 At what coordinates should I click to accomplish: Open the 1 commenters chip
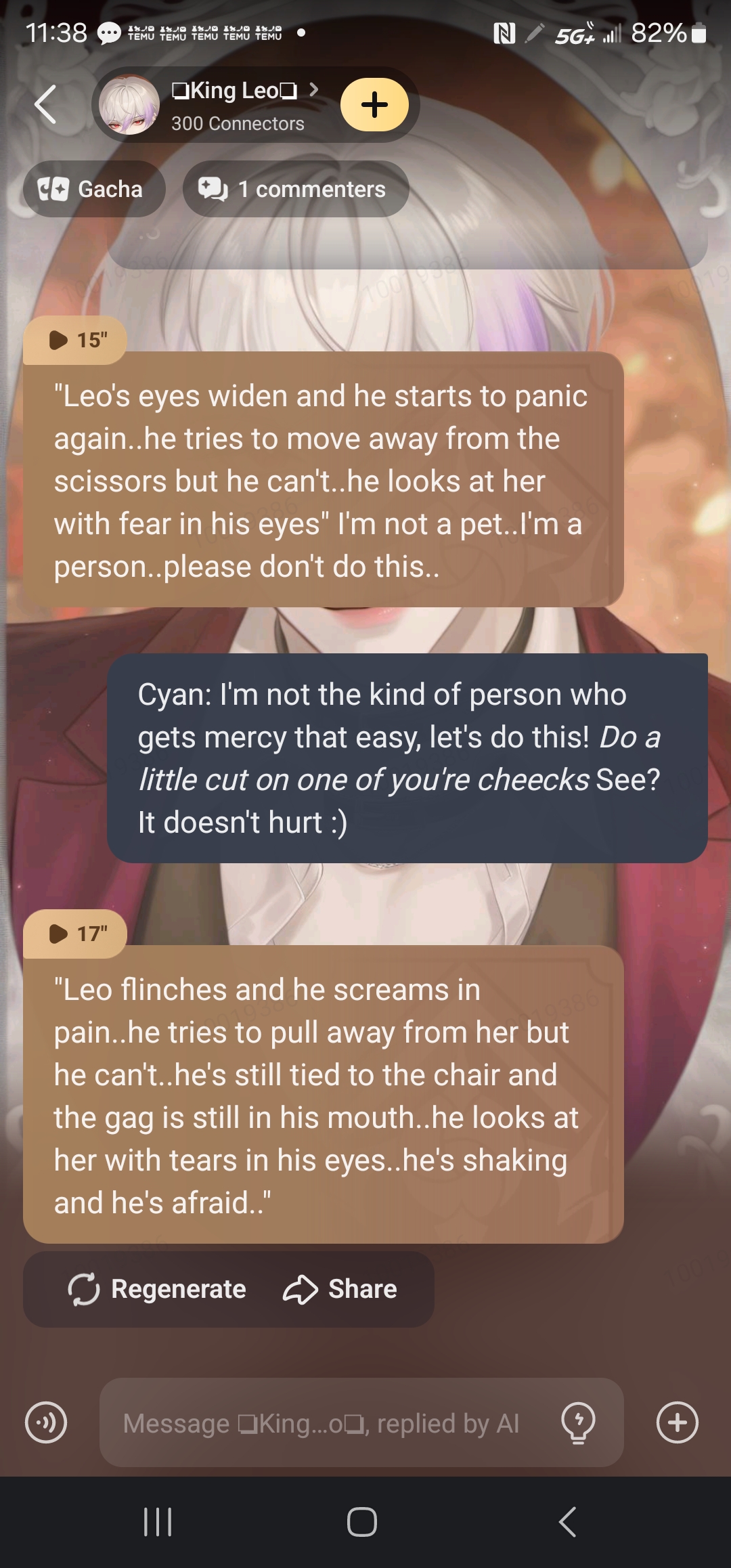pos(295,189)
